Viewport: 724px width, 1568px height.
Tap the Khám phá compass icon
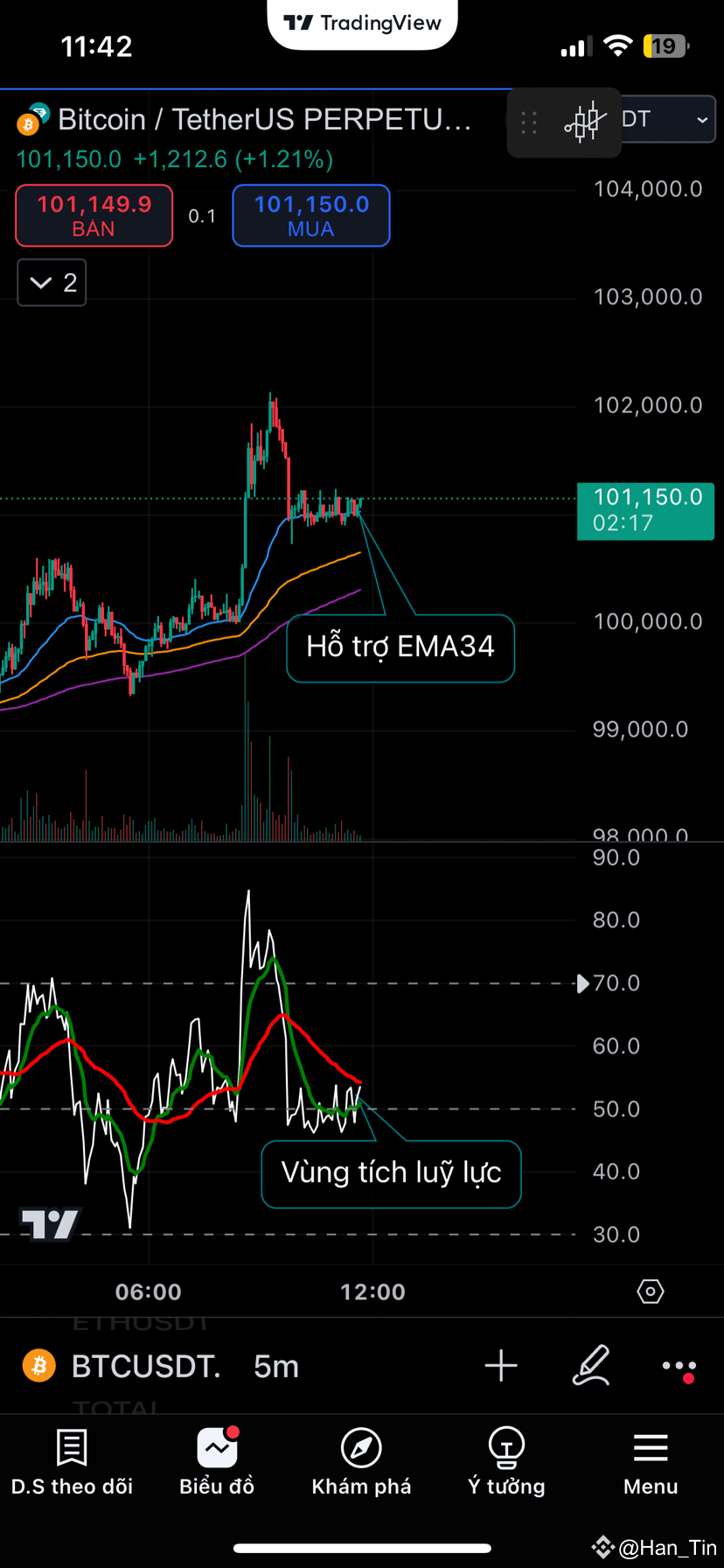click(361, 1448)
